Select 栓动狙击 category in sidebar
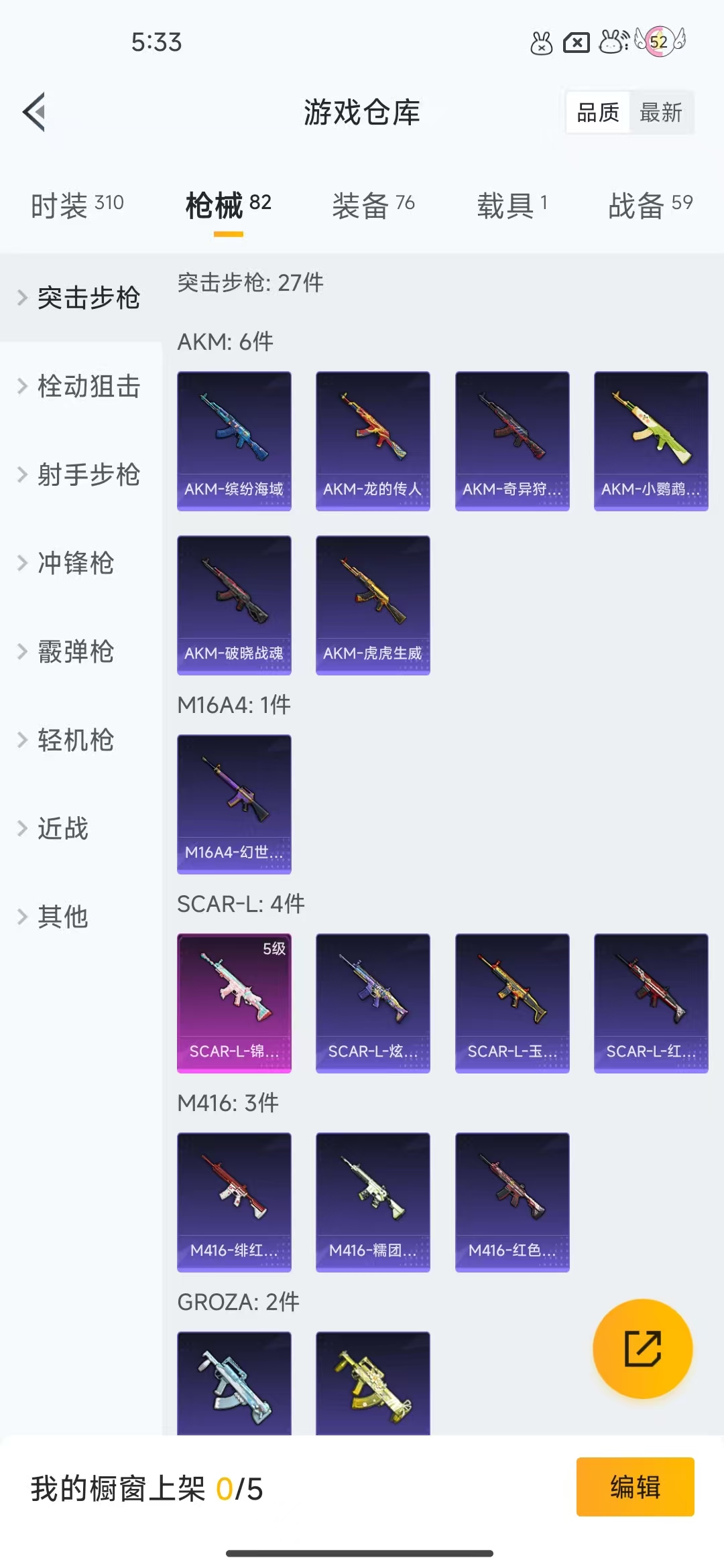 (x=80, y=387)
